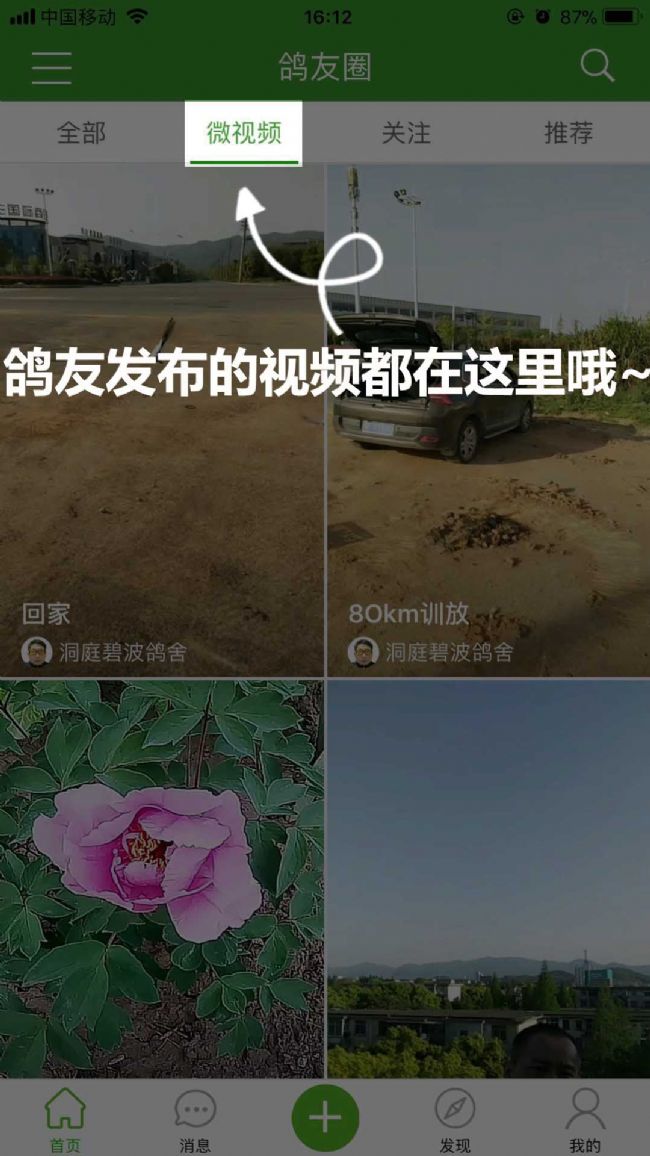Go to the 首页 home tab

[x=65, y=1118]
